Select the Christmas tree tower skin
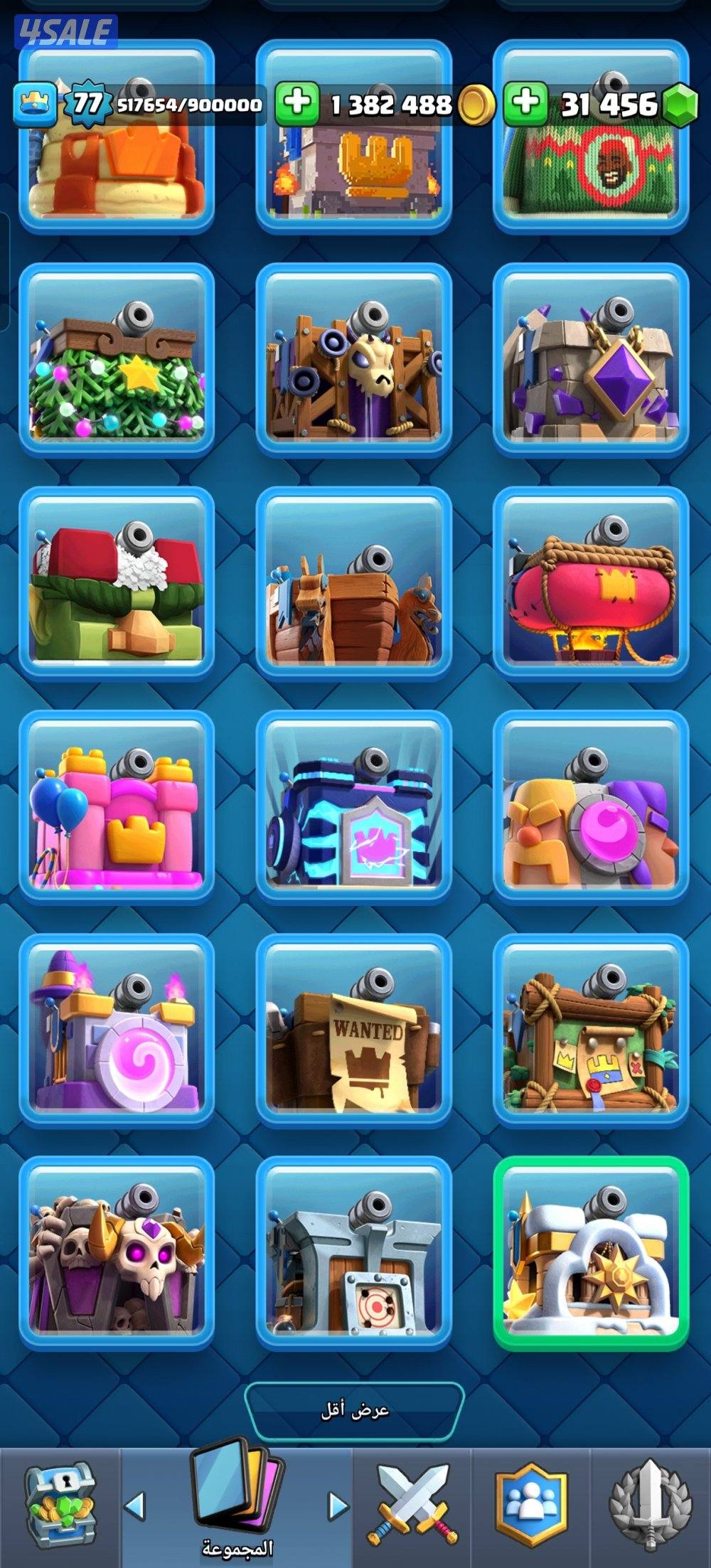 (x=117, y=360)
